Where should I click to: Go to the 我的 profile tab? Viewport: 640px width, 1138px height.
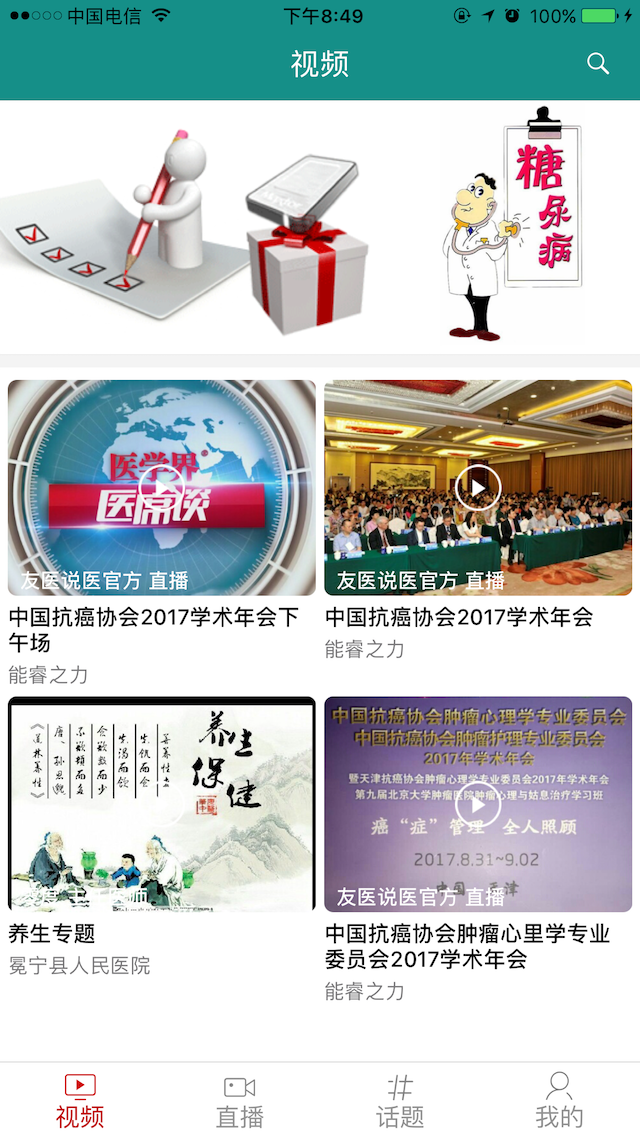click(559, 1101)
